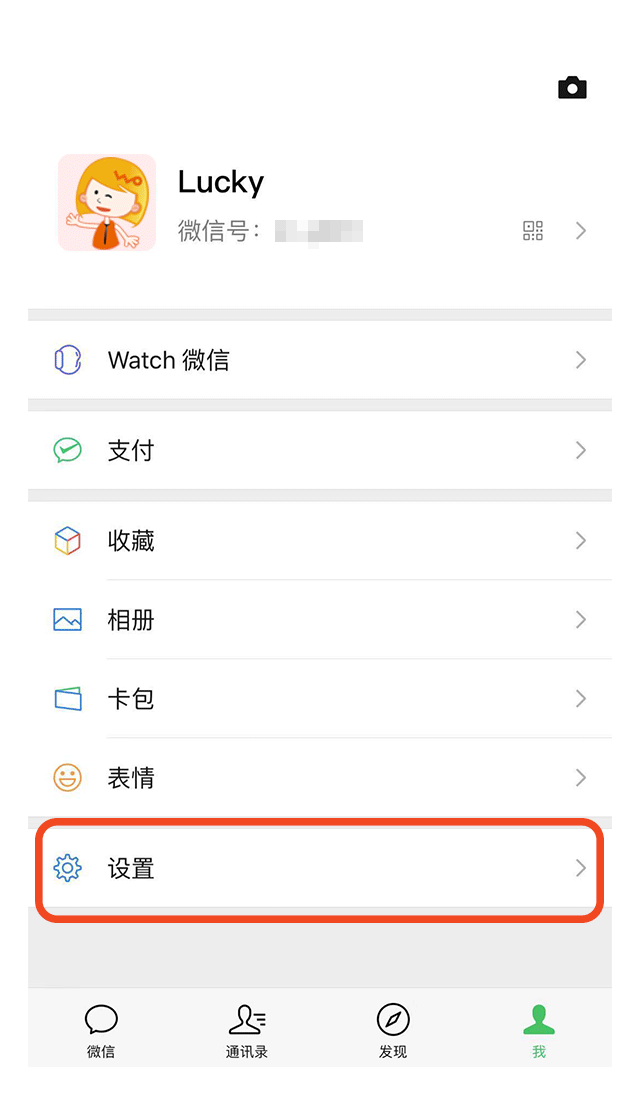Viewport: 640px width, 1104px height.
Task: Switch to the 发现 discover tab
Action: tap(393, 1030)
